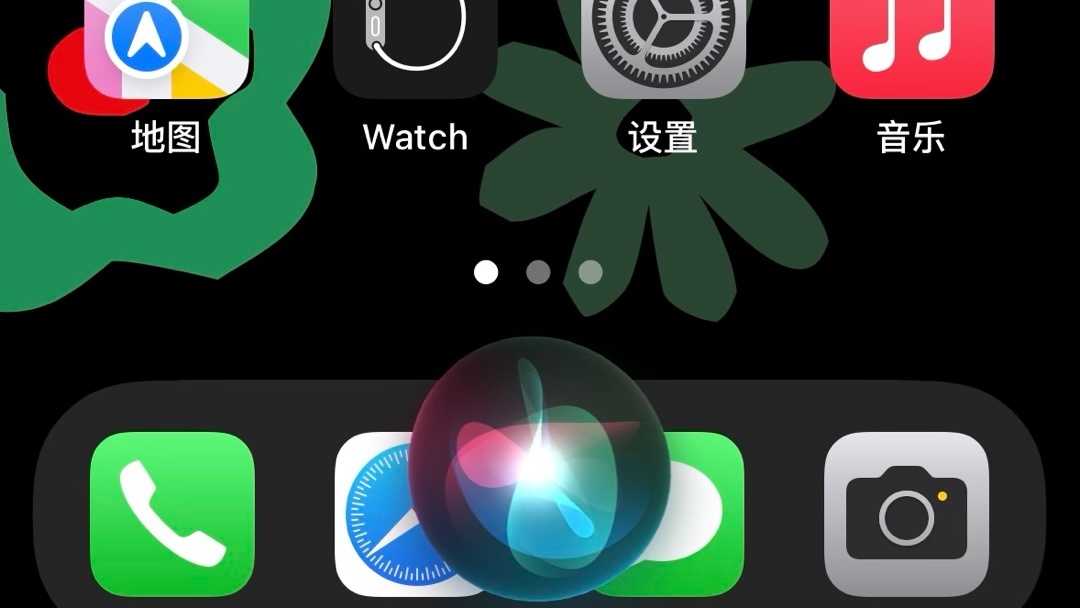Launch the Watch app

pos(415,48)
